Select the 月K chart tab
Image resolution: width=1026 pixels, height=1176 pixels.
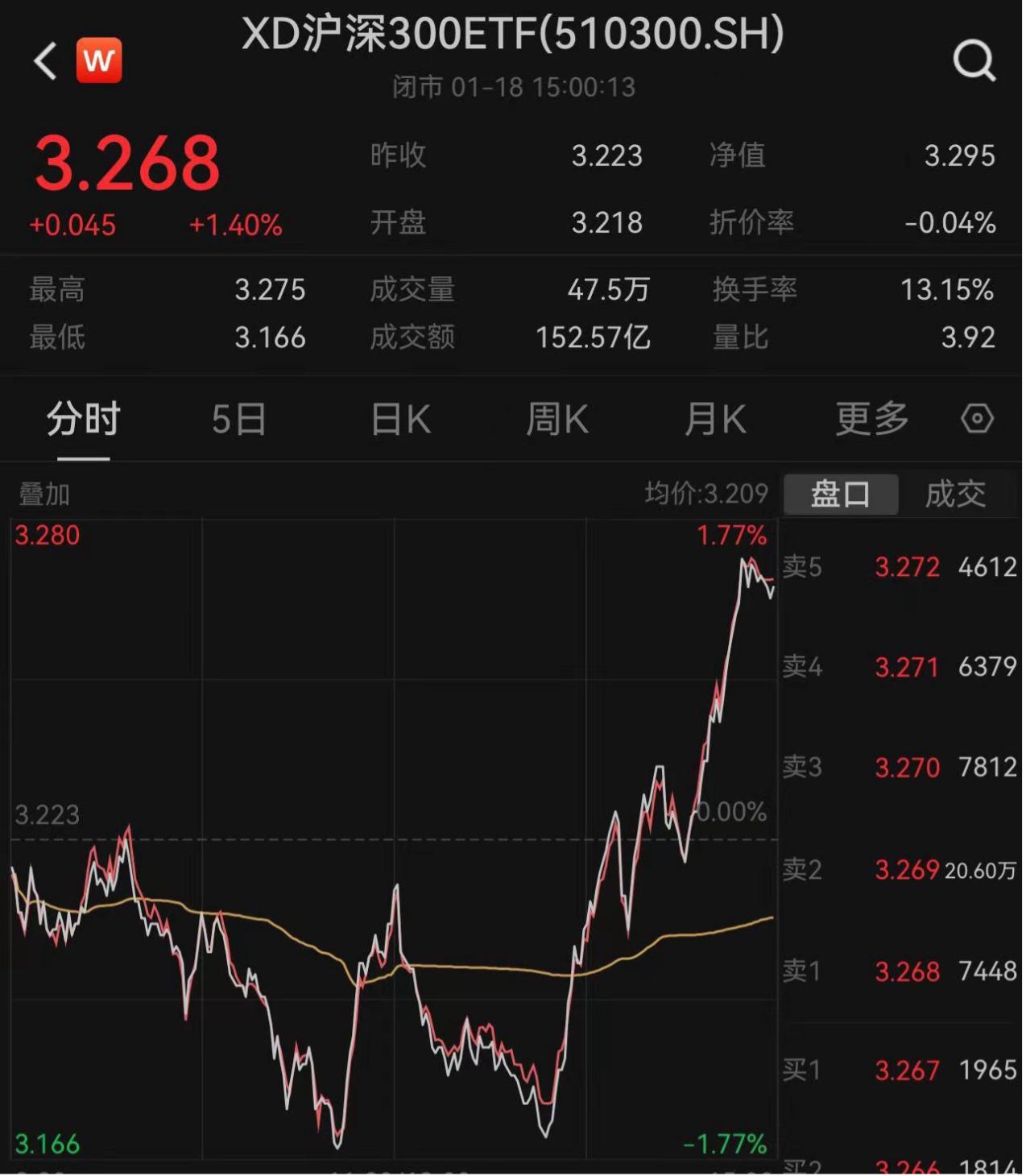tap(715, 420)
